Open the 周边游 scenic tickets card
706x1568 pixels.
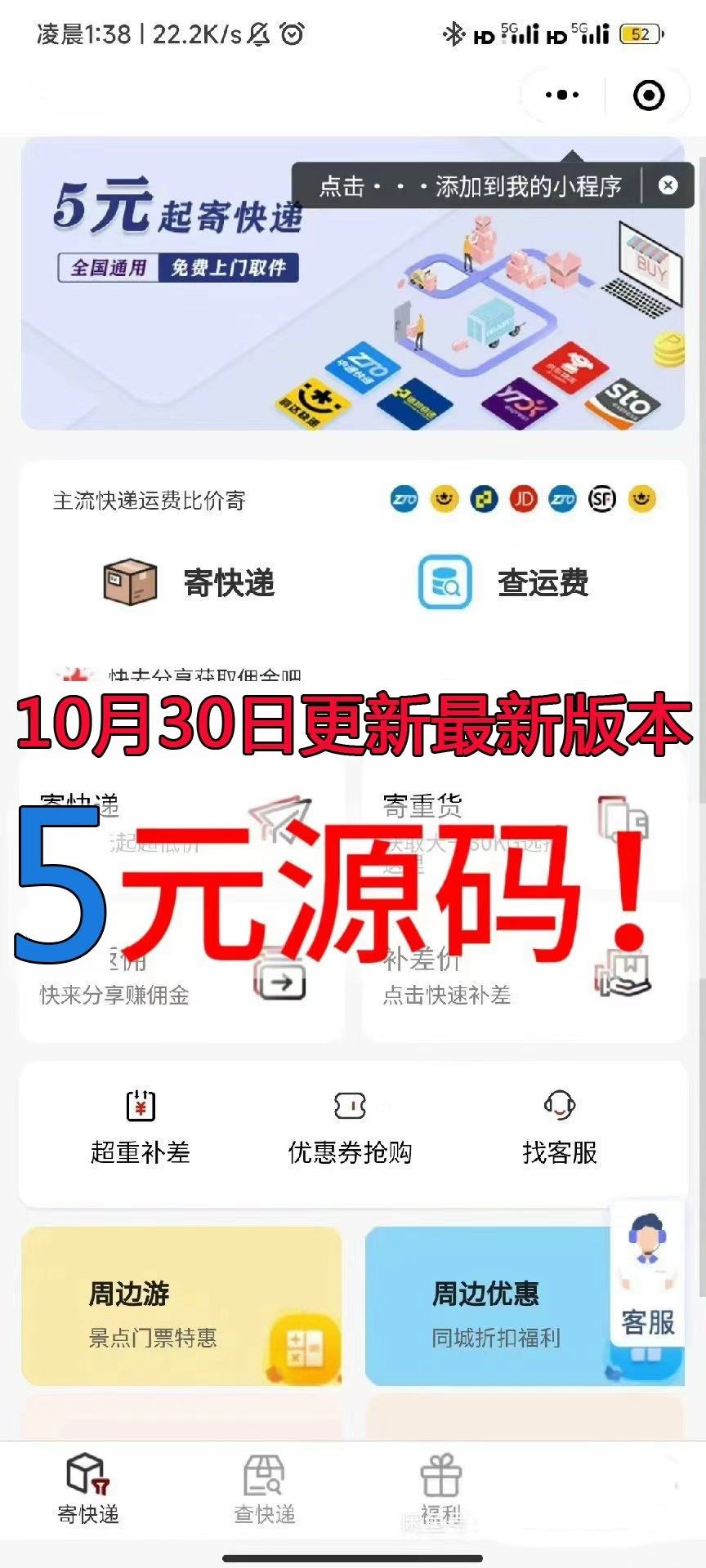point(181,1306)
